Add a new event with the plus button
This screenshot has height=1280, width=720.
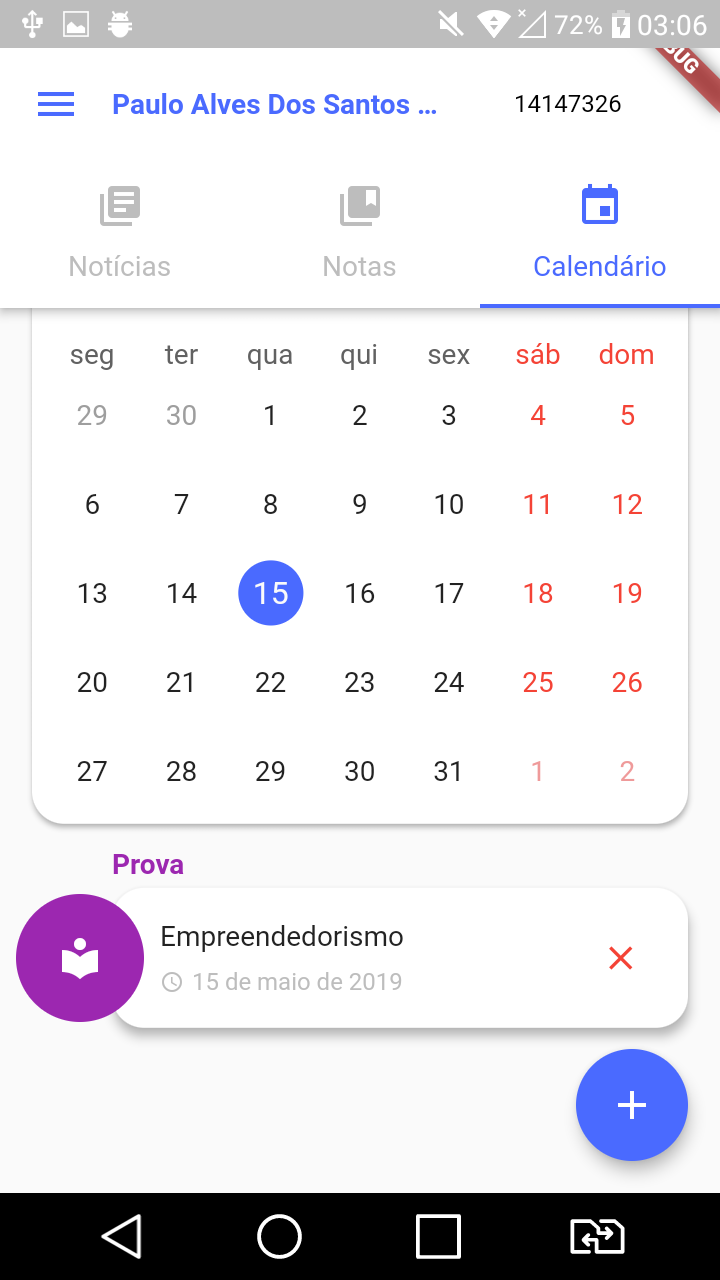point(632,1105)
